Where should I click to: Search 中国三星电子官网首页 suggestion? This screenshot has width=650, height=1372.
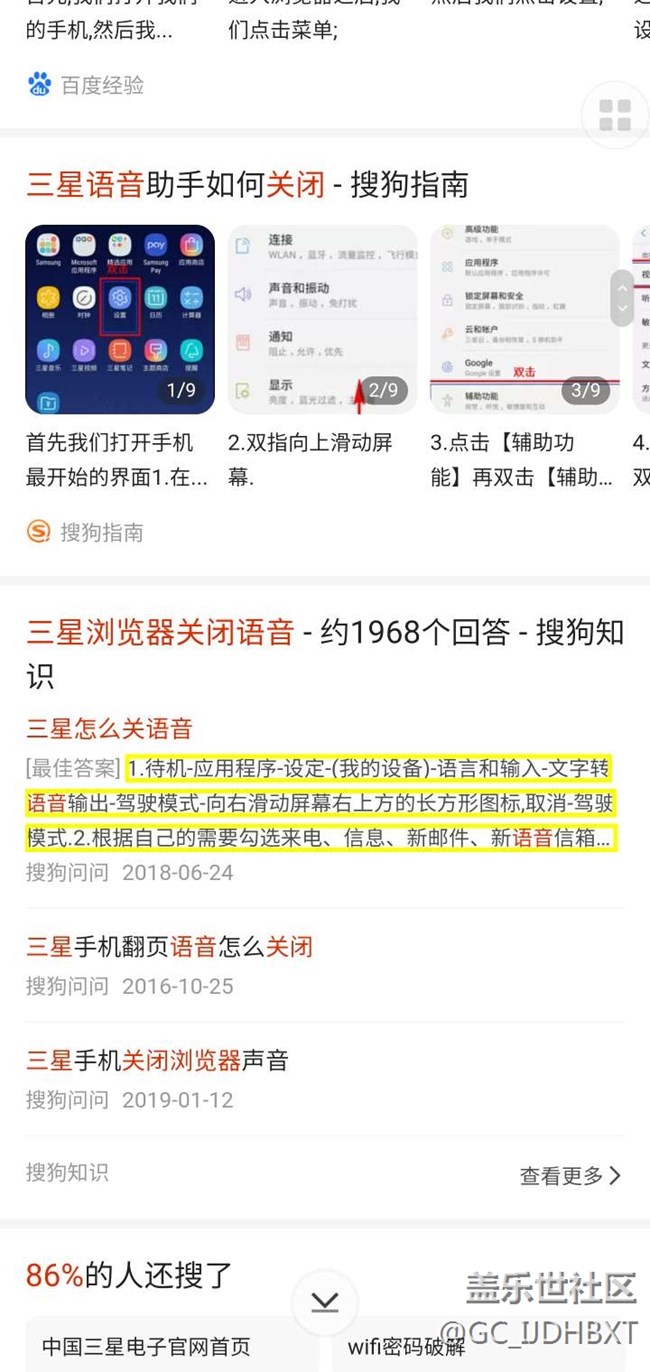pyautogui.click(x=146, y=1347)
